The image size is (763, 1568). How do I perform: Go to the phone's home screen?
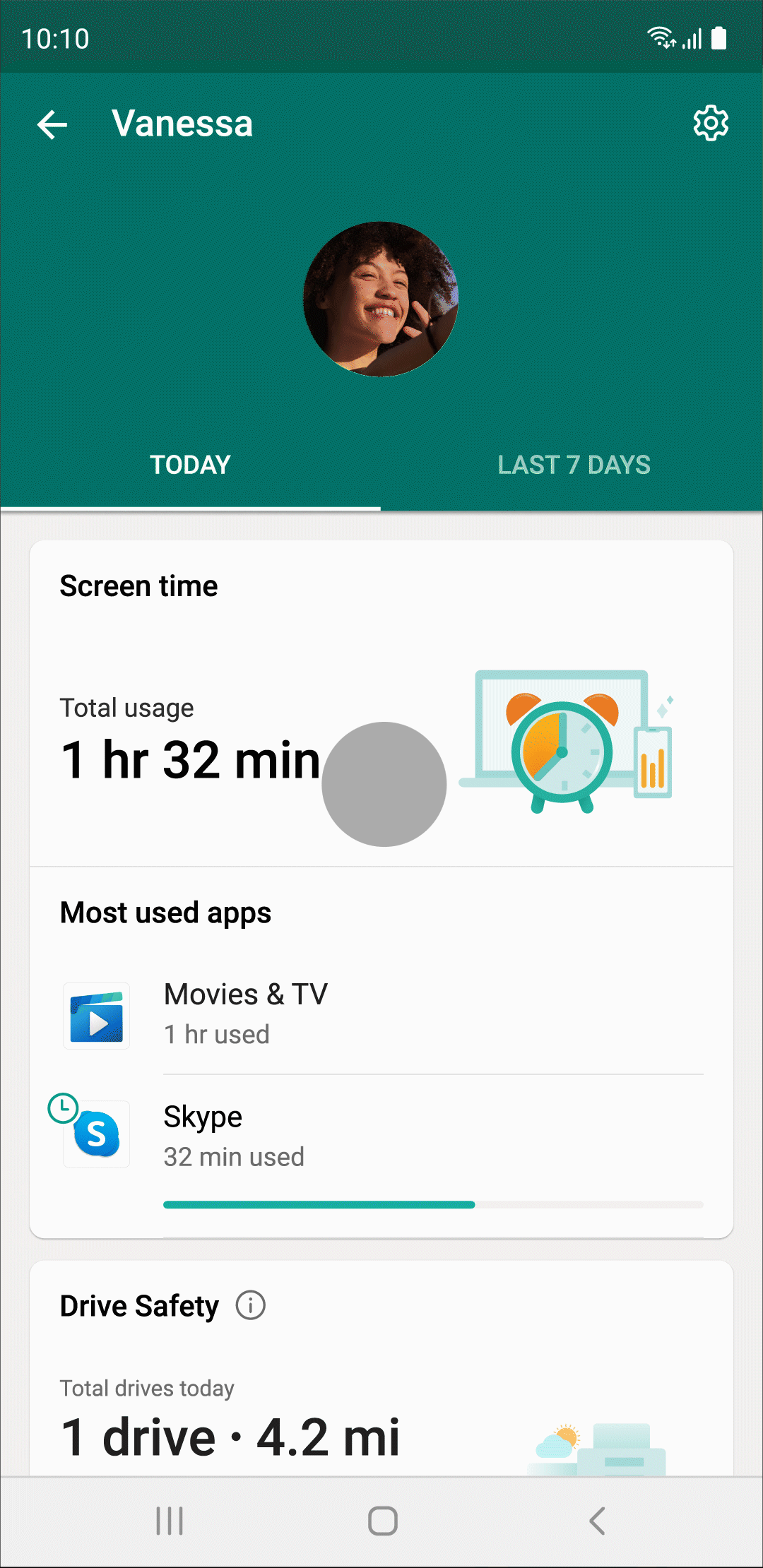(382, 1521)
